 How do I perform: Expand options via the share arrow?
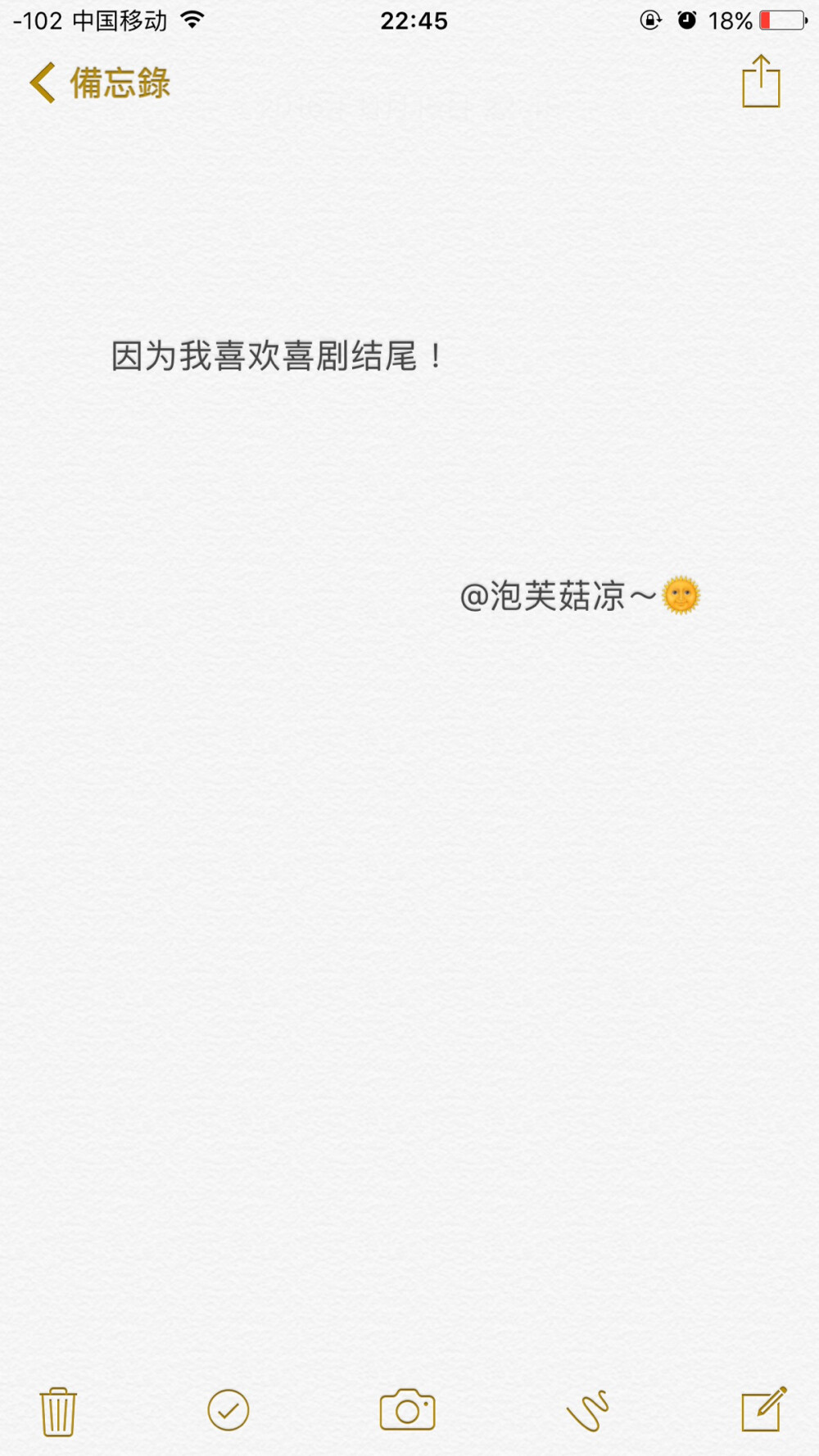click(x=761, y=83)
